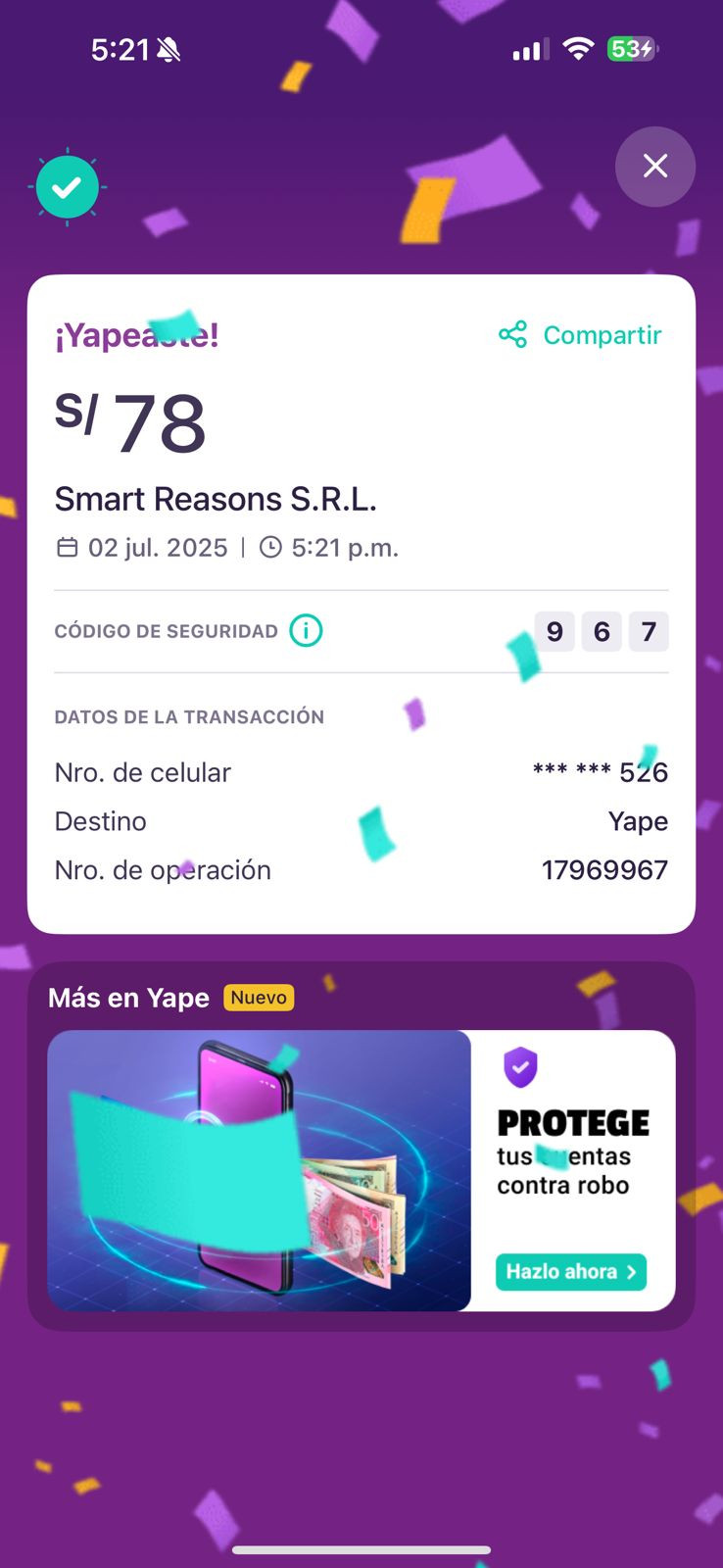Open the security code info icon
The width and height of the screenshot is (723, 1568).
pos(306,630)
